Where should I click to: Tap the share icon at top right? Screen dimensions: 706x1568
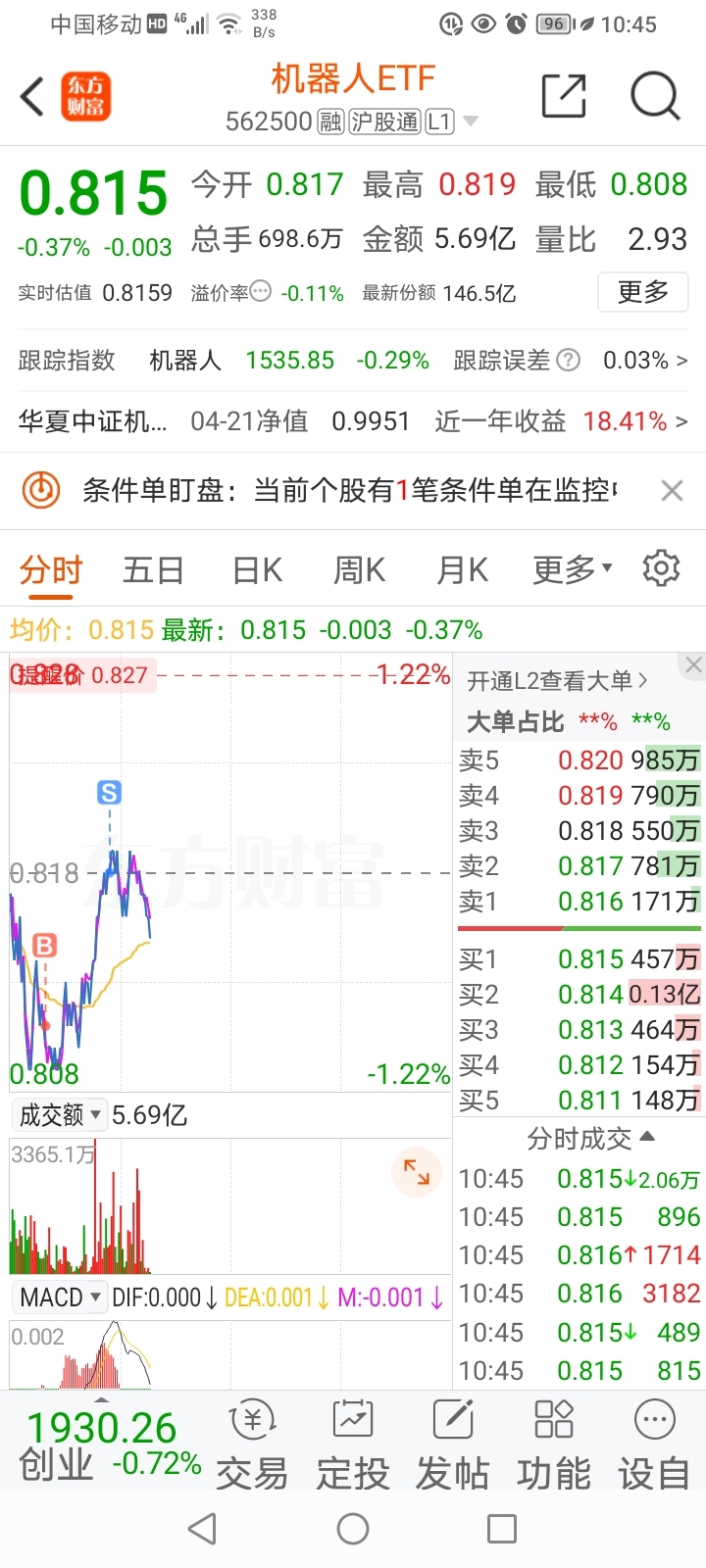click(x=563, y=97)
